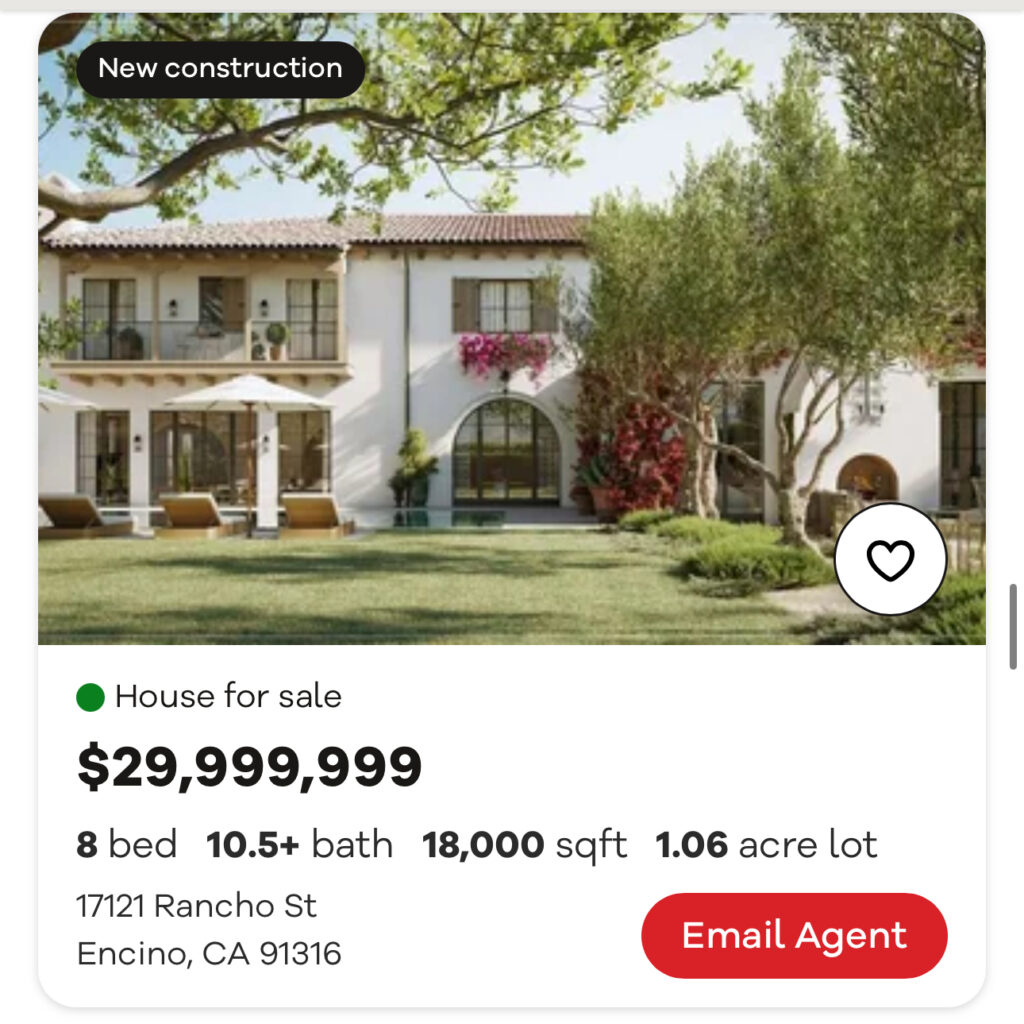1024x1024 pixels.
Task: Tap the Email Agent button
Action: pos(794,935)
